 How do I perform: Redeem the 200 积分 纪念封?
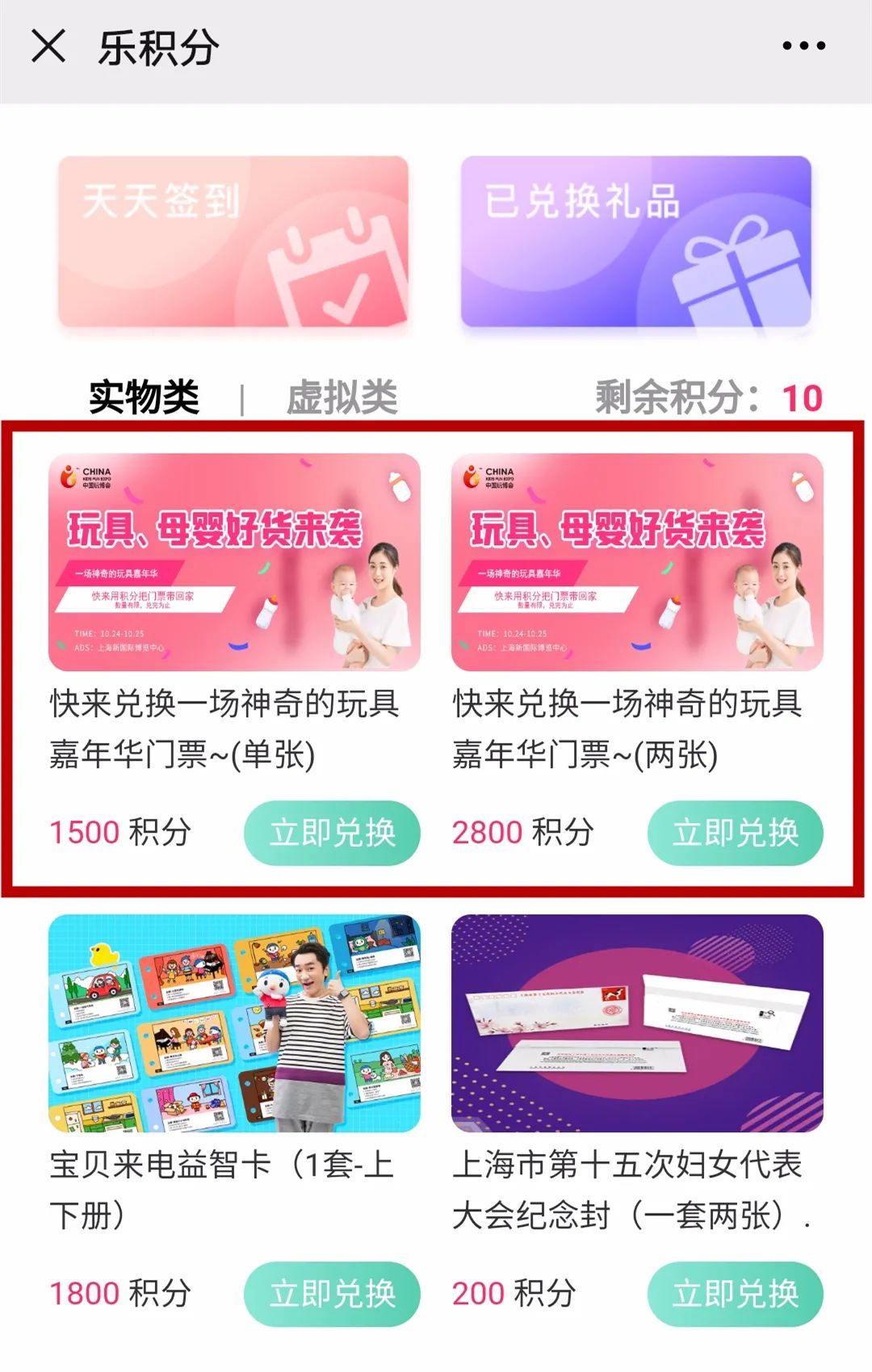pos(735,1294)
